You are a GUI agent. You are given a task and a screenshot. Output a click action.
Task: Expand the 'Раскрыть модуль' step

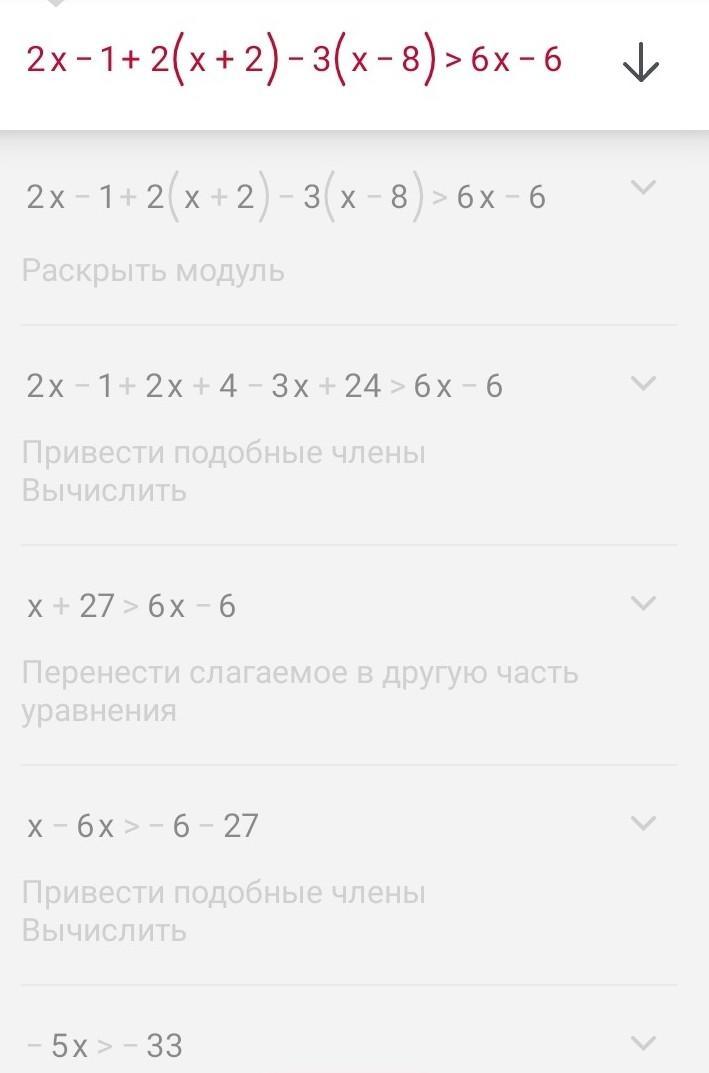645,187
